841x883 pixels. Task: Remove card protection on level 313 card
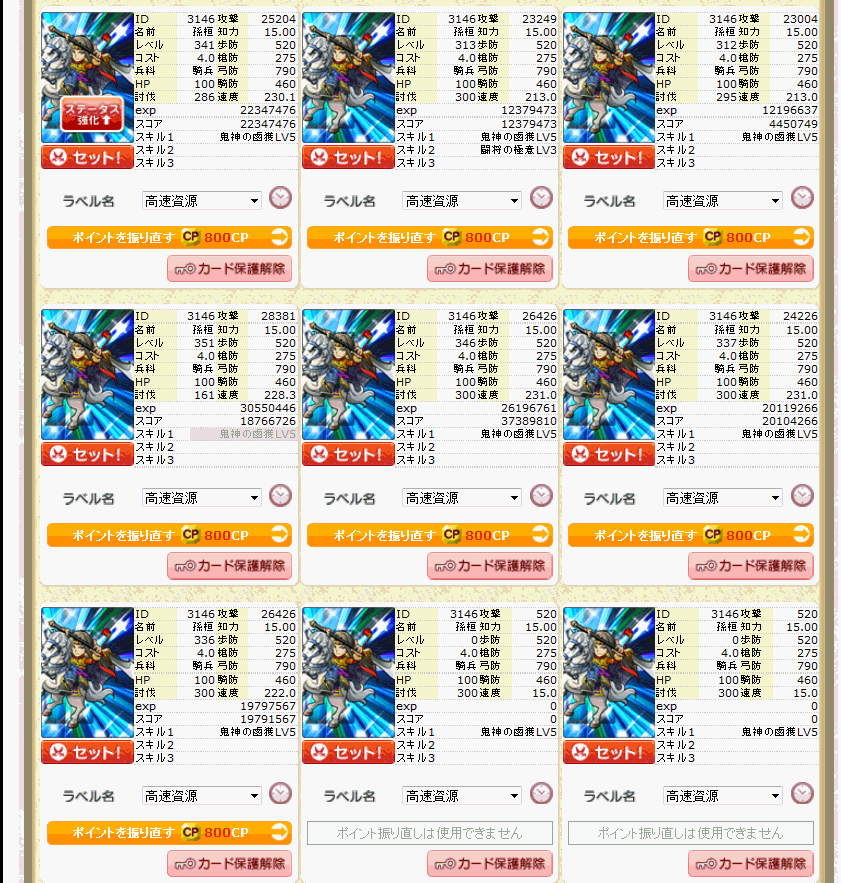coord(490,268)
